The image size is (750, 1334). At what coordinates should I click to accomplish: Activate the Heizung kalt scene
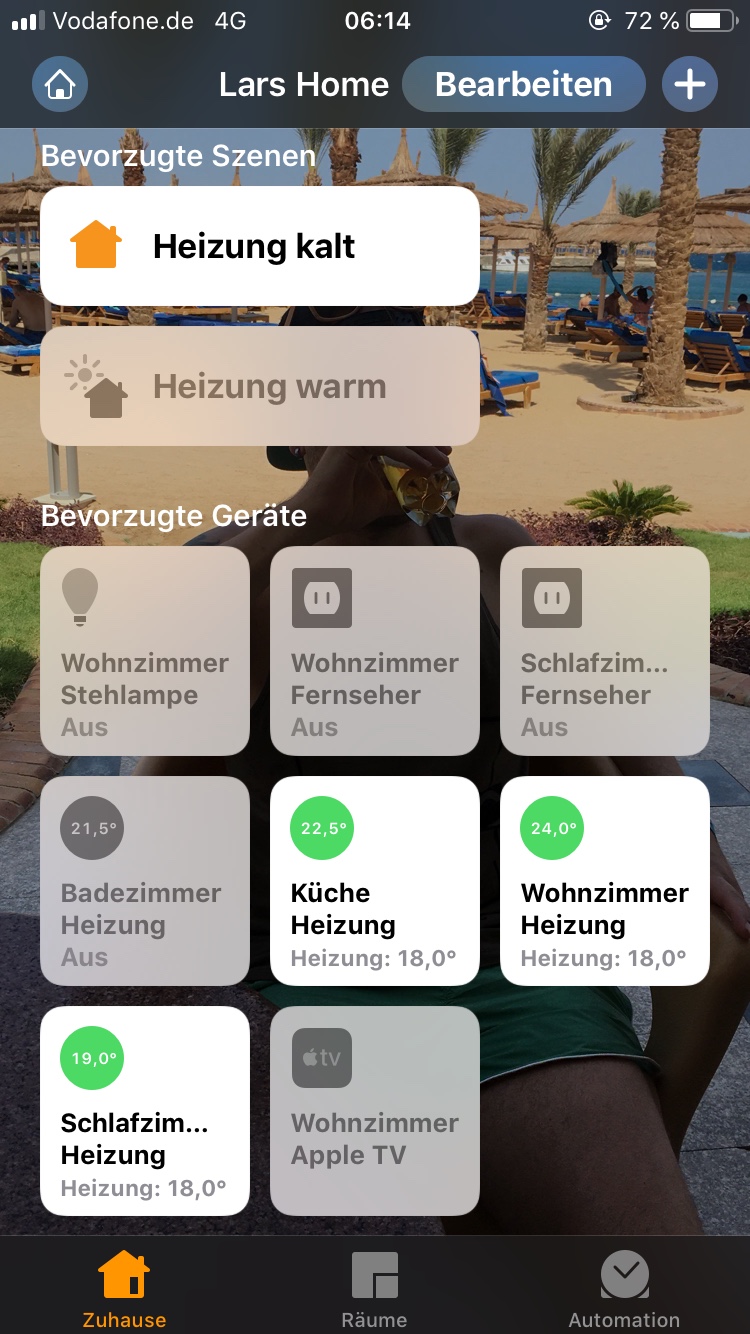[x=260, y=246]
